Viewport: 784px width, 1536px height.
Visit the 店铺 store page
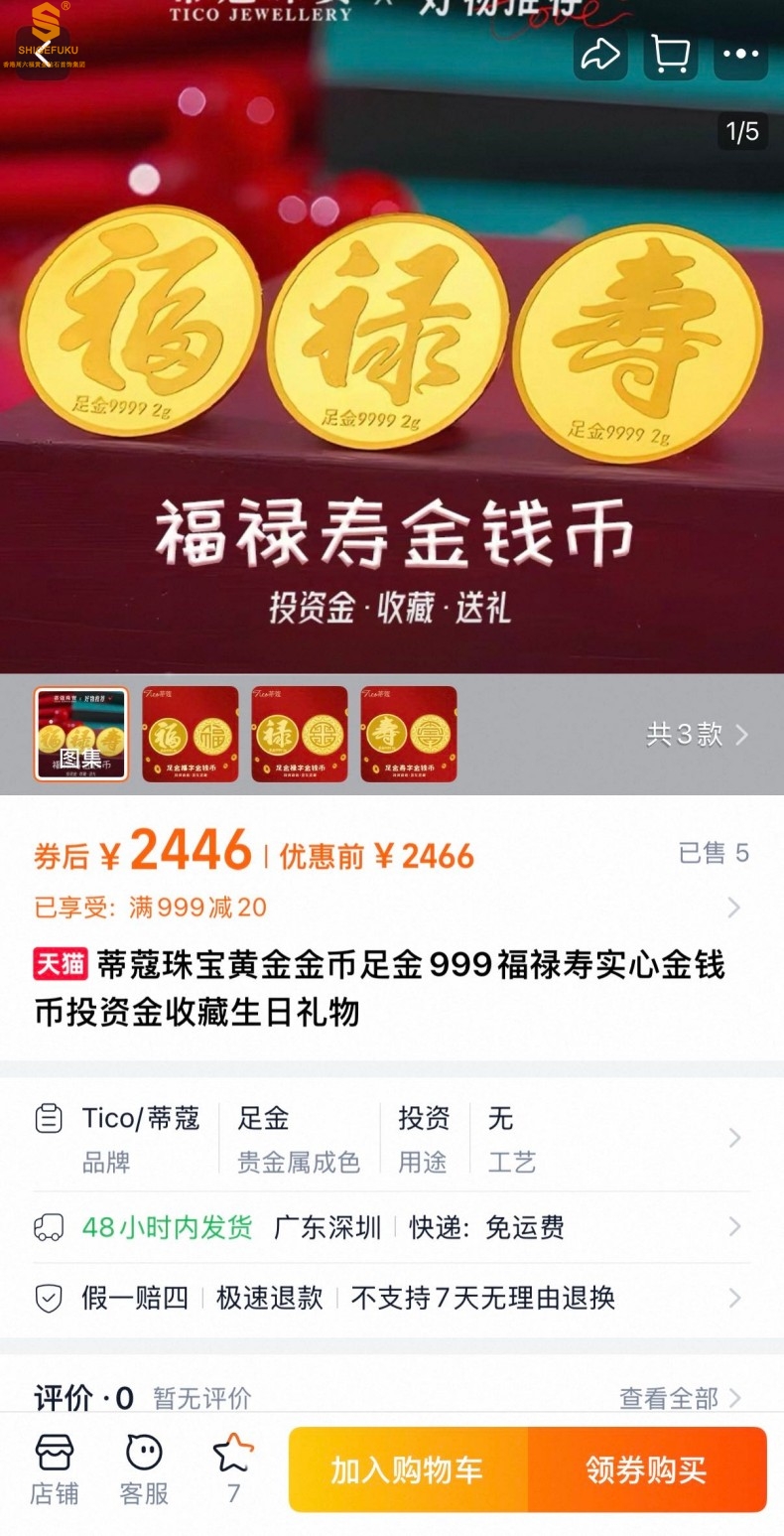[55, 1469]
